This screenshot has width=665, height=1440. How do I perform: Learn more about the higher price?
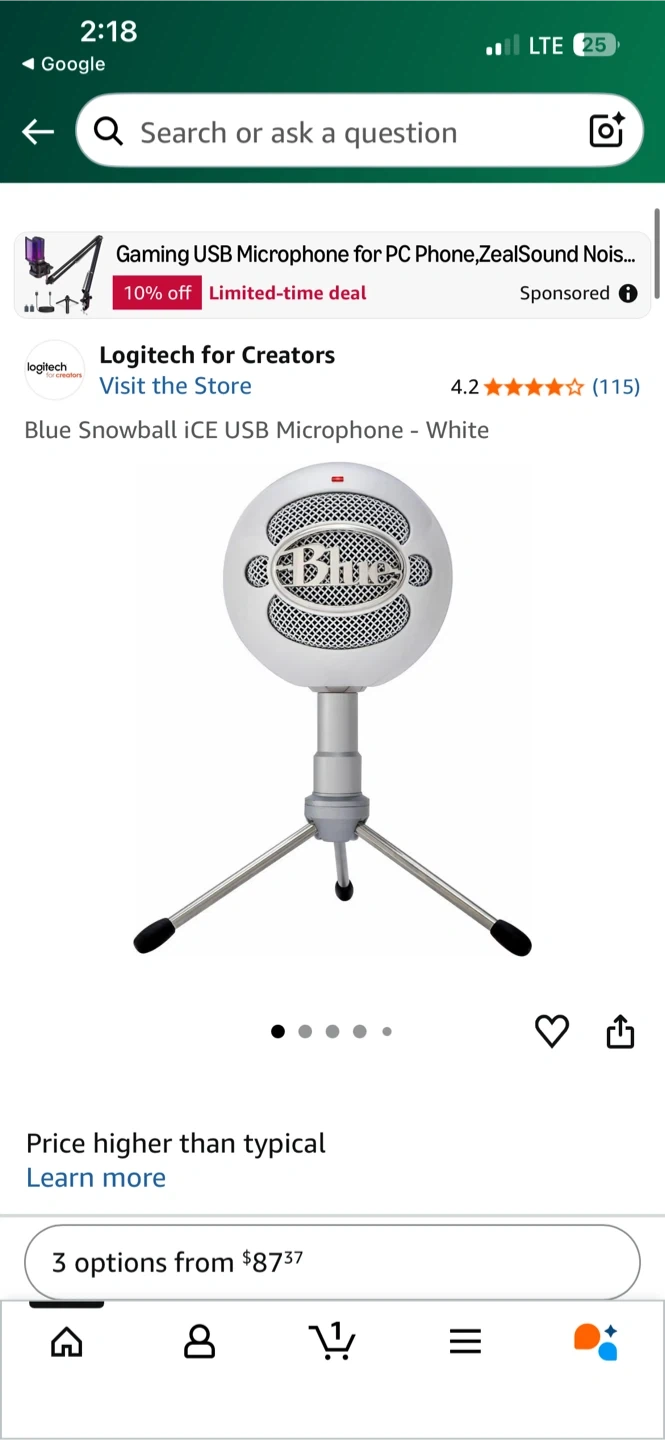pyautogui.click(x=96, y=1178)
